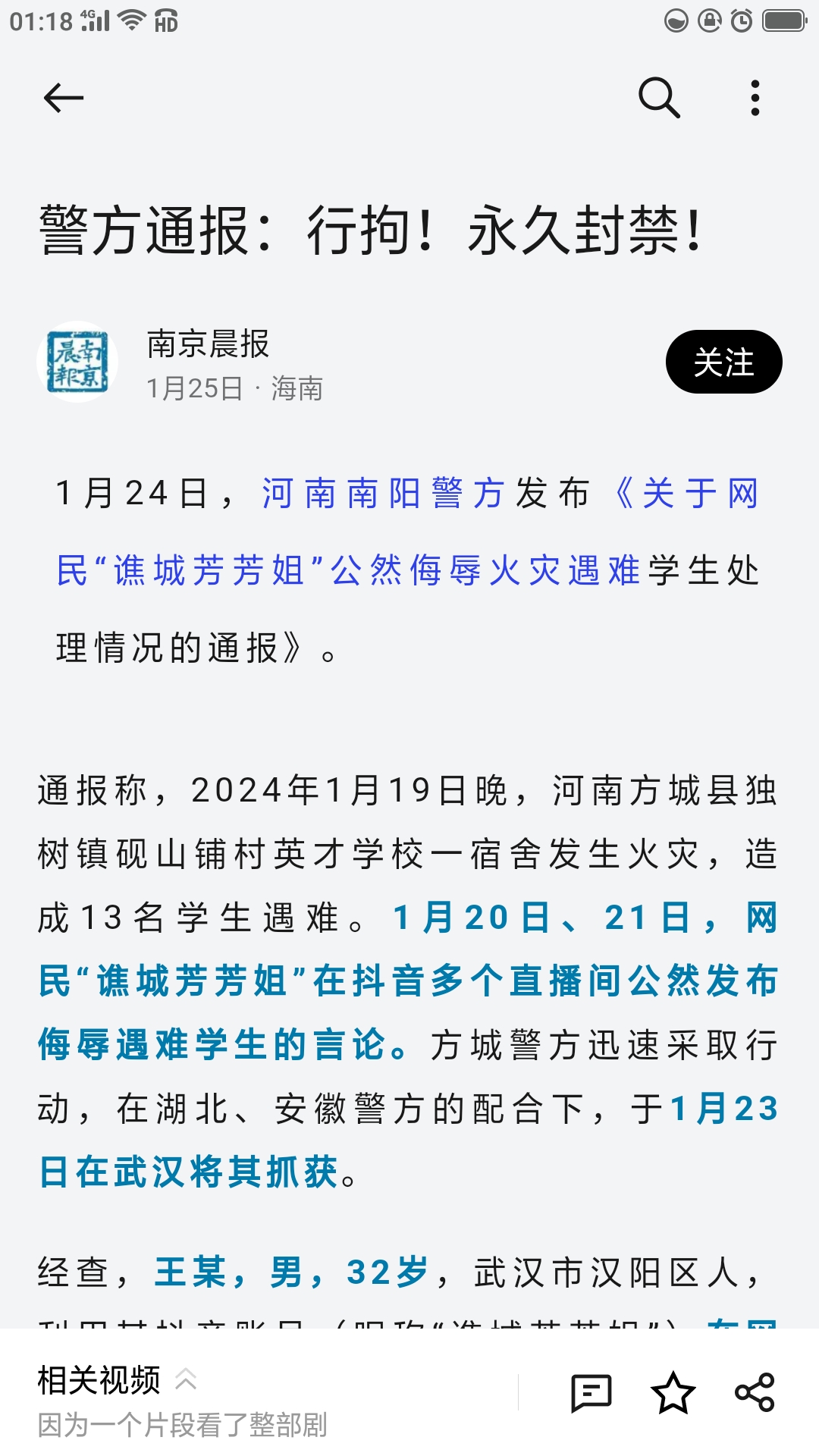Share this article
The image size is (819, 1456).
[x=755, y=1393]
